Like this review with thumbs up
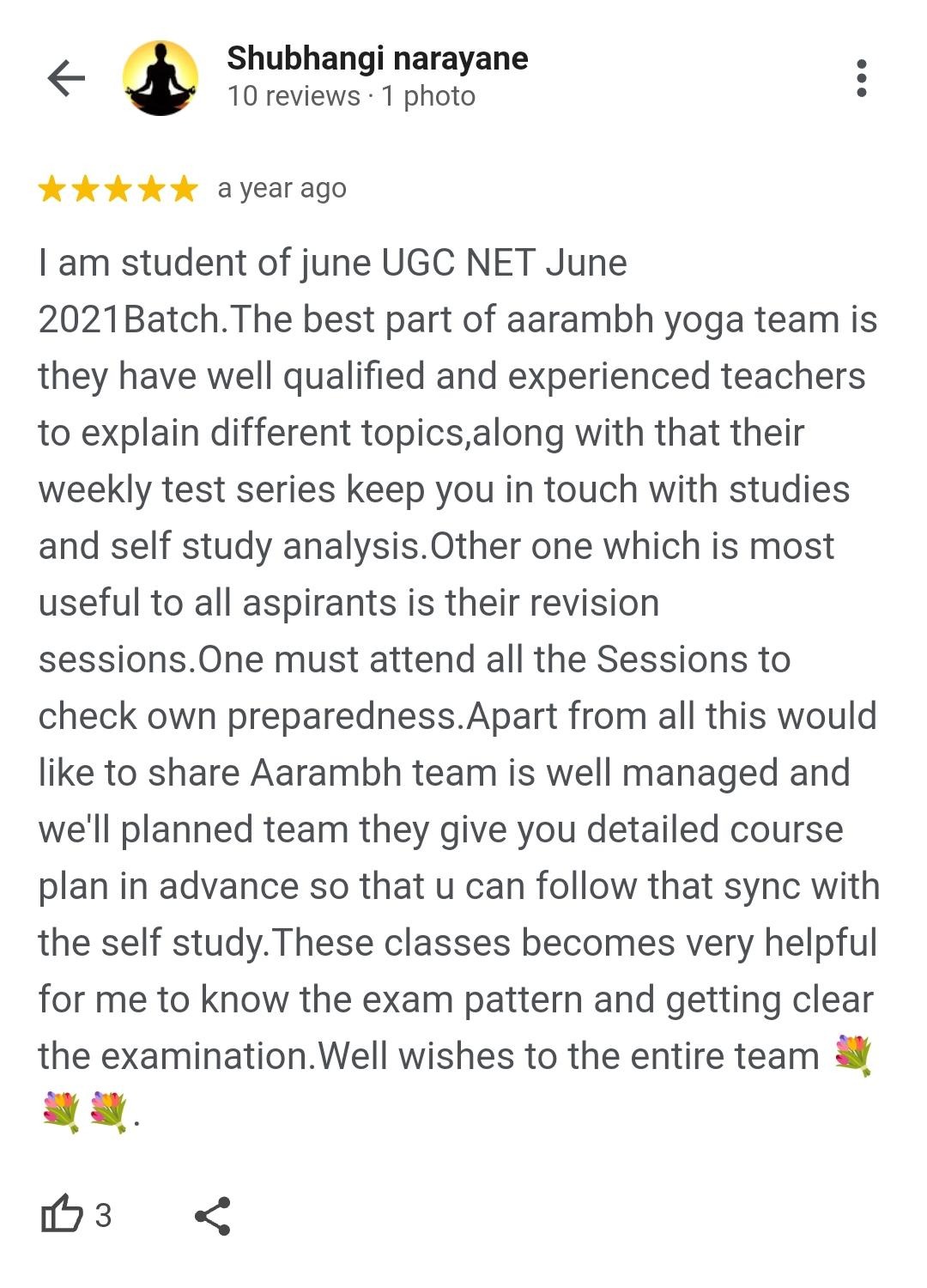 tap(62, 1215)
